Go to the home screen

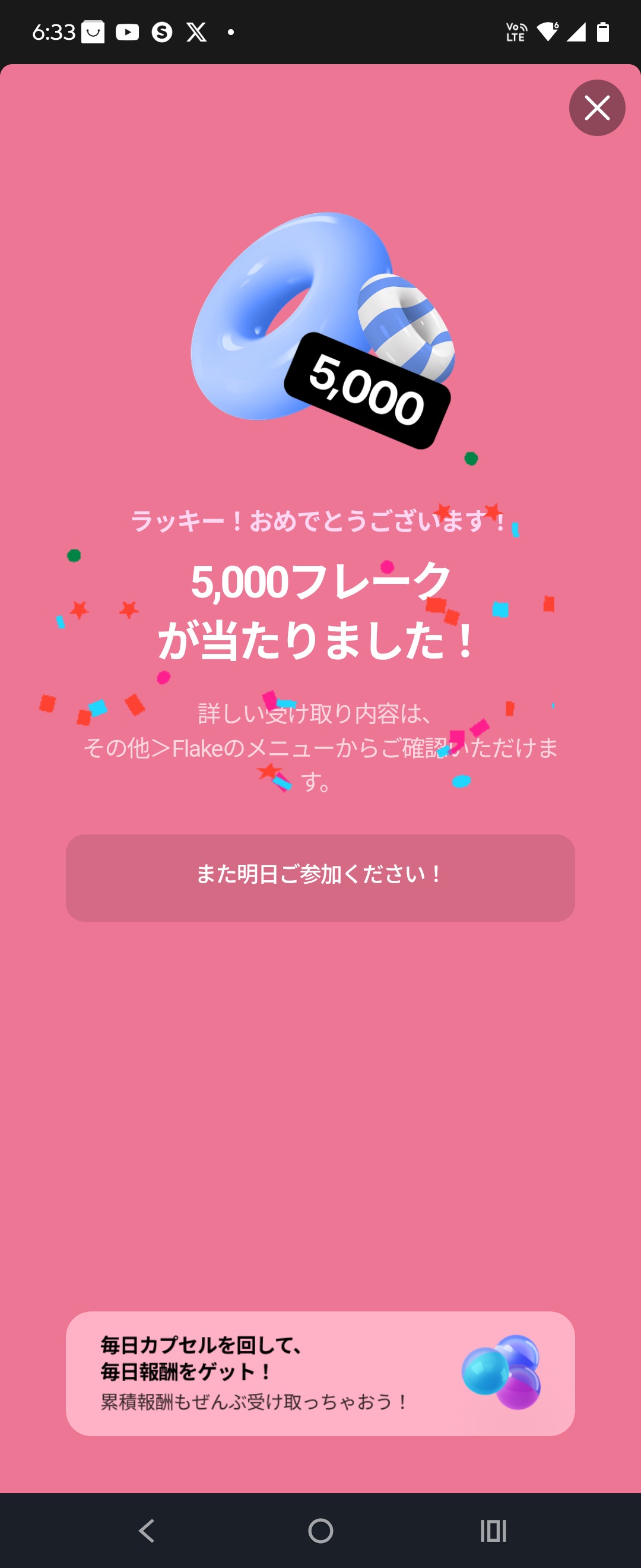(x=320, y=1530)
